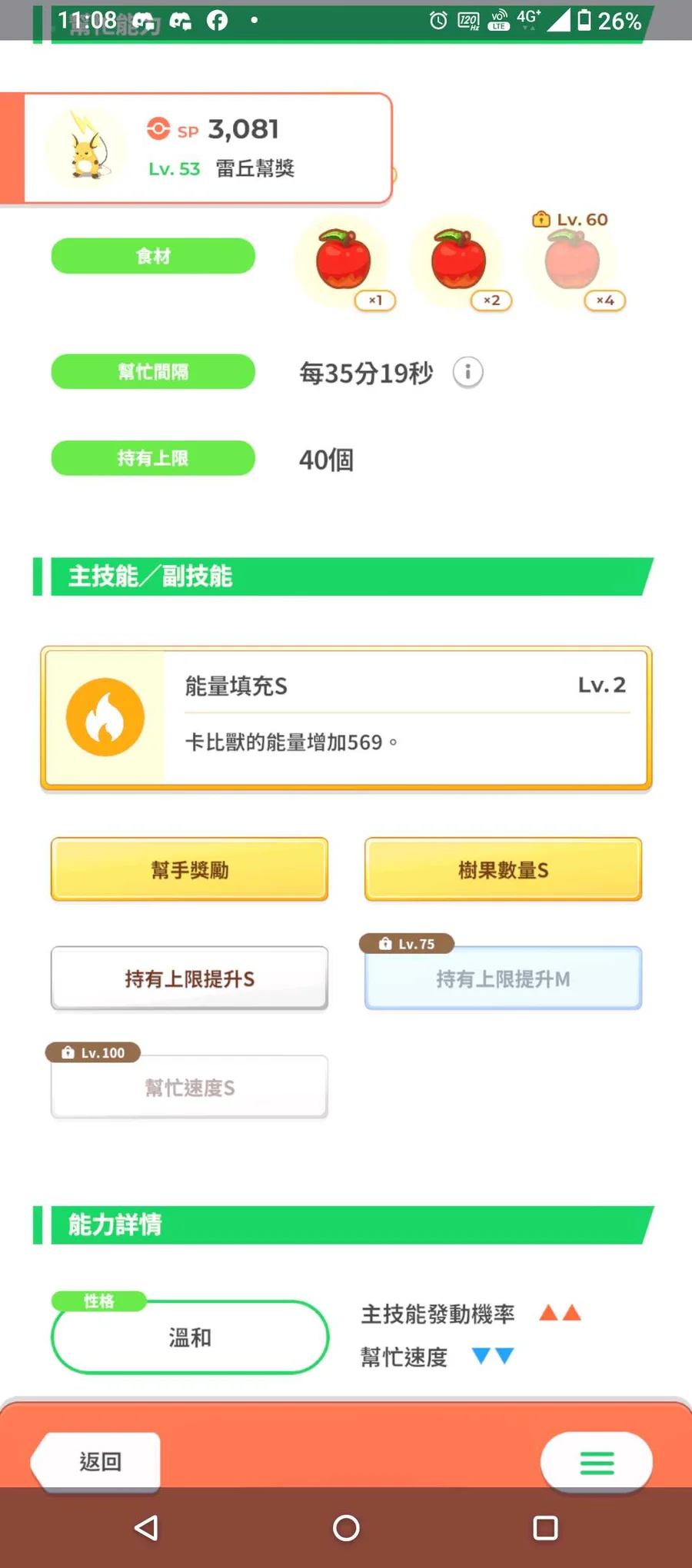Tap the 溫和 nature box

[190, 1337]
